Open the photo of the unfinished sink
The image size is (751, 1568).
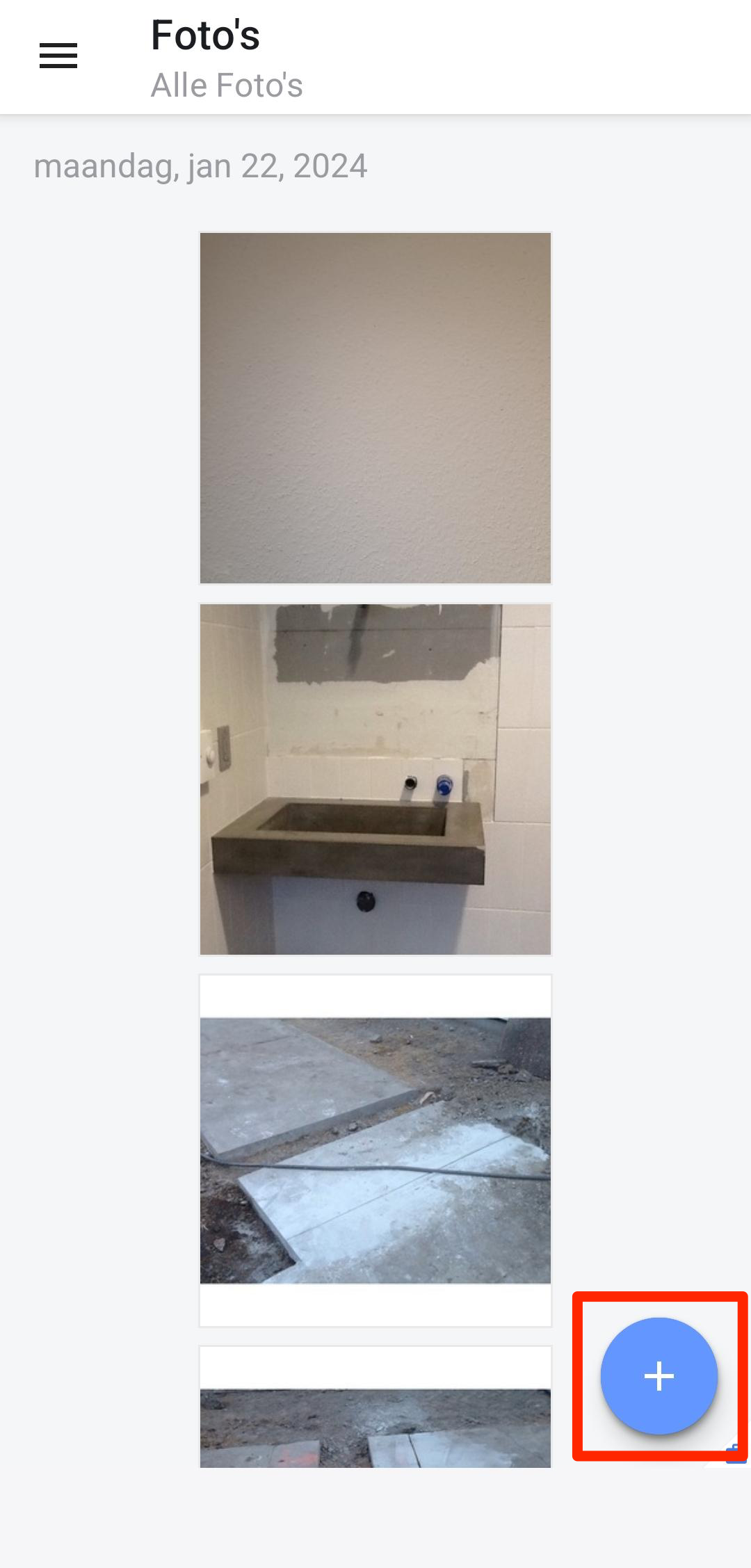coord(375,778)
